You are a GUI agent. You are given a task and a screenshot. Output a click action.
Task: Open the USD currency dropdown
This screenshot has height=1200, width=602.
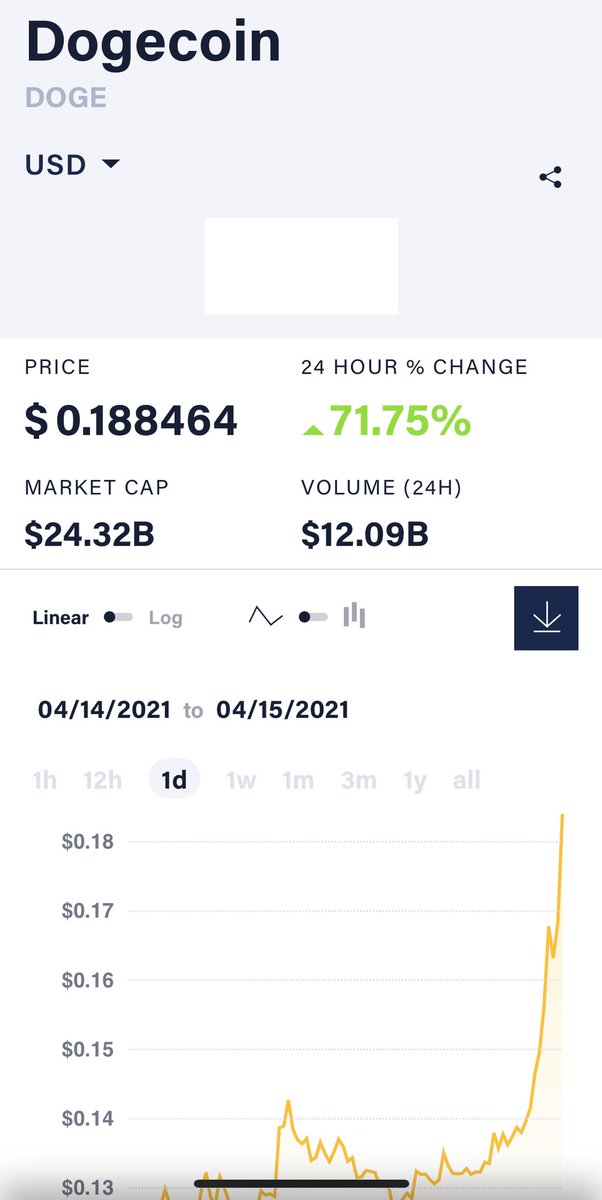[x=72, y=165]
